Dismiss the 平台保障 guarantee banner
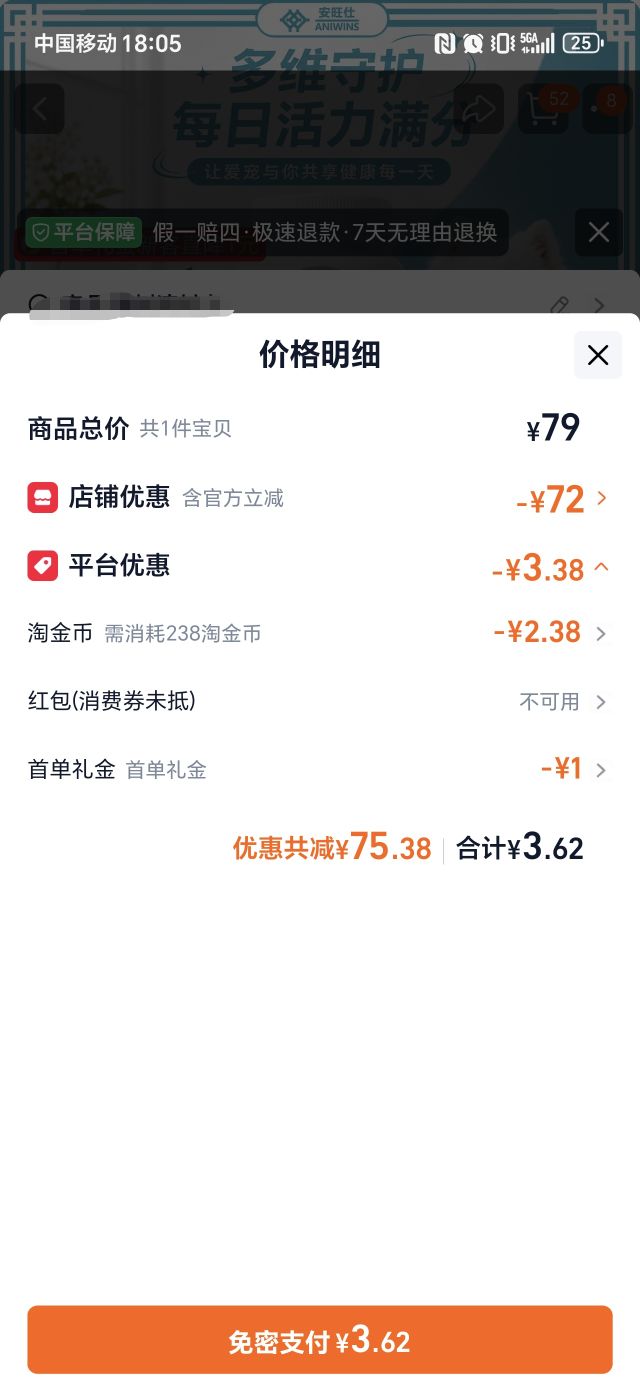 coord(599,233)
